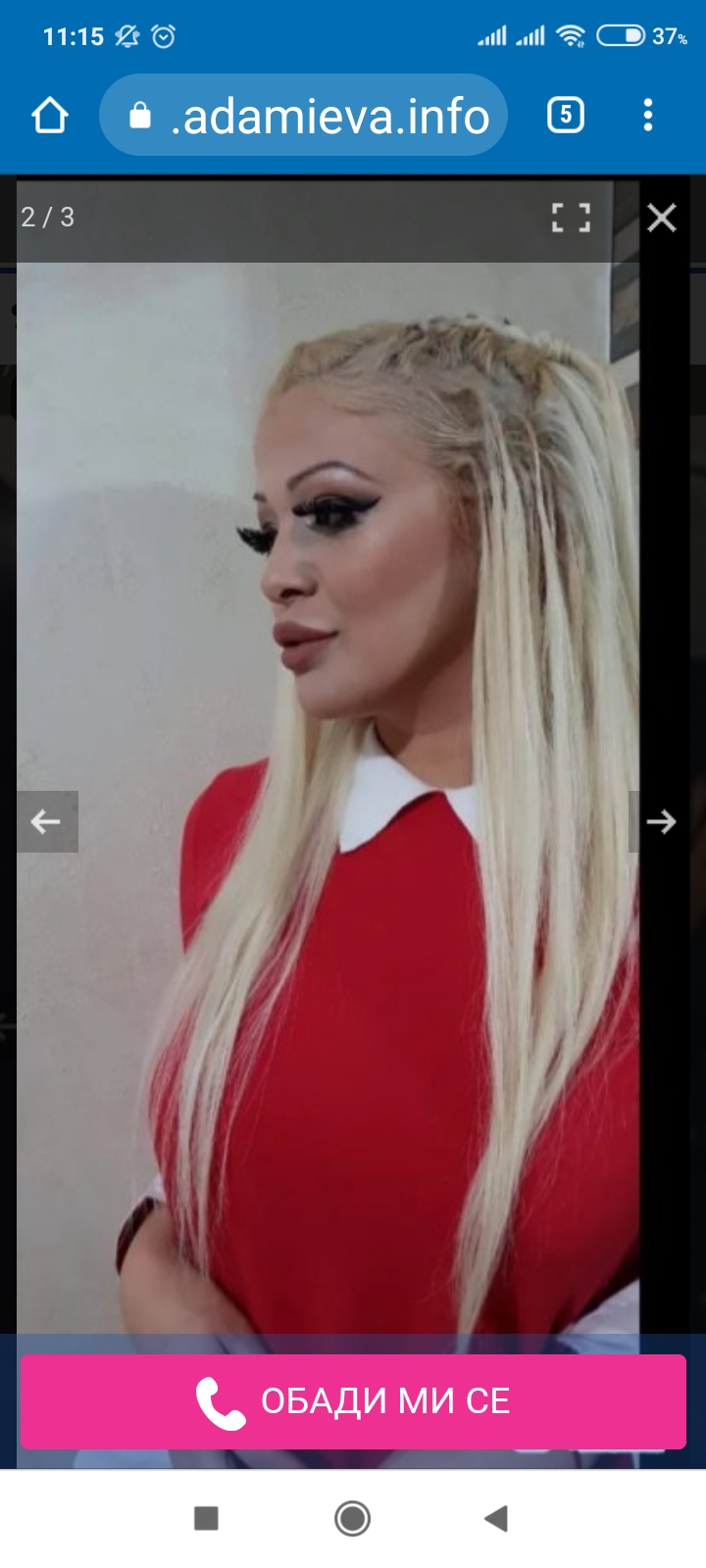
Task: Tap the system back button
Action: pyautogui.click(x=496, y=1519)
